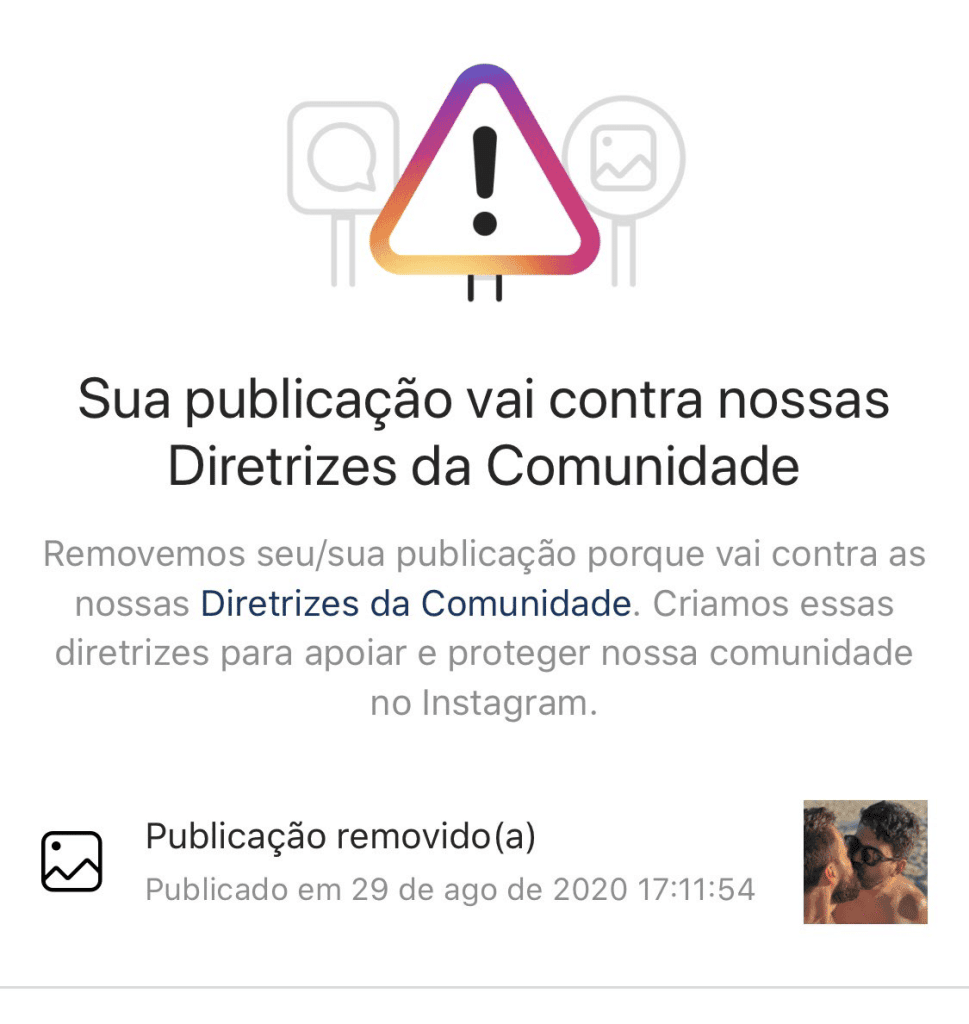Click the small legs beneath the warning triangle

484,290
